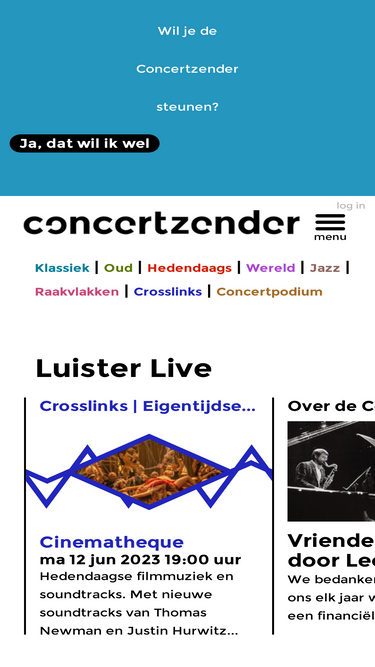Open the Cinematheque programme title
The image size is (375, 667).
(112, 542)
